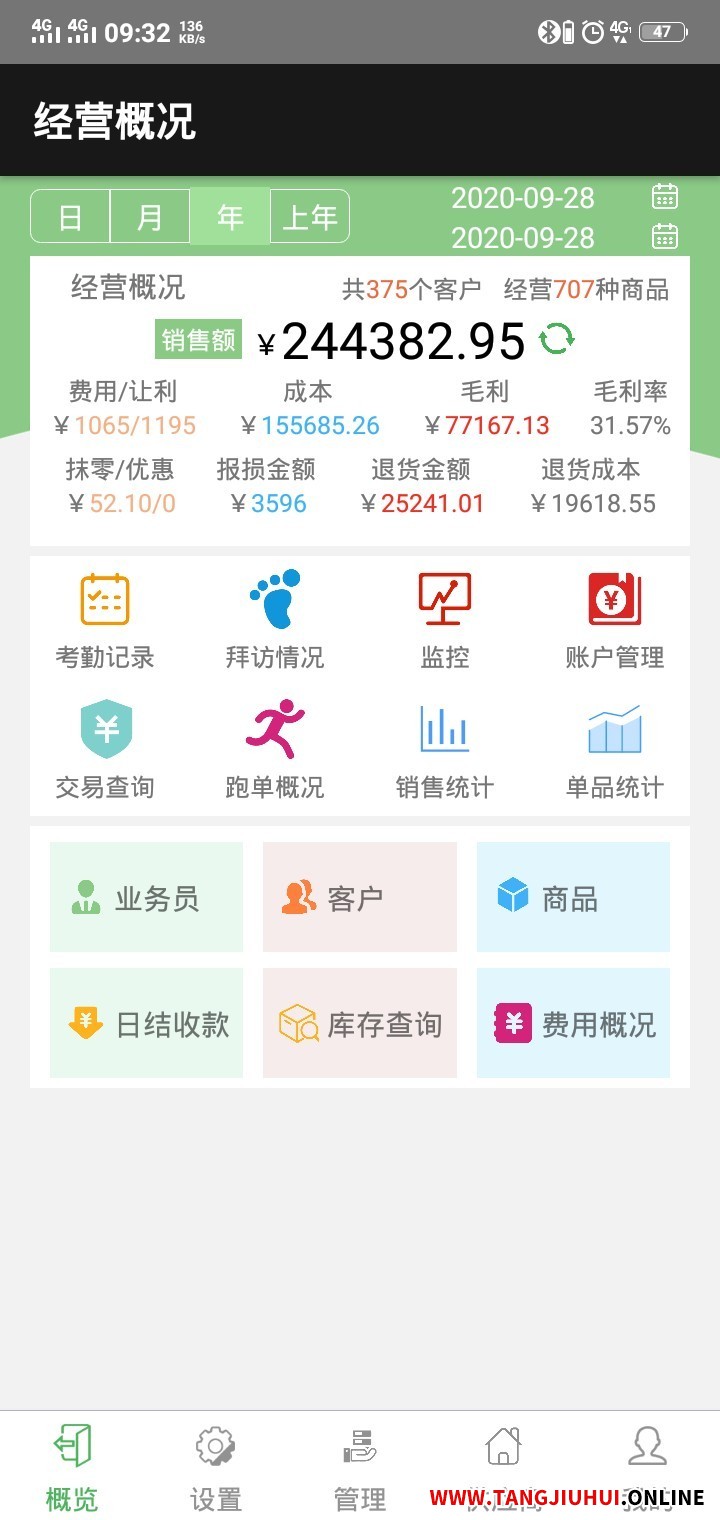
Task: View 跑单概况 order run overview
Action: [275, 750]
